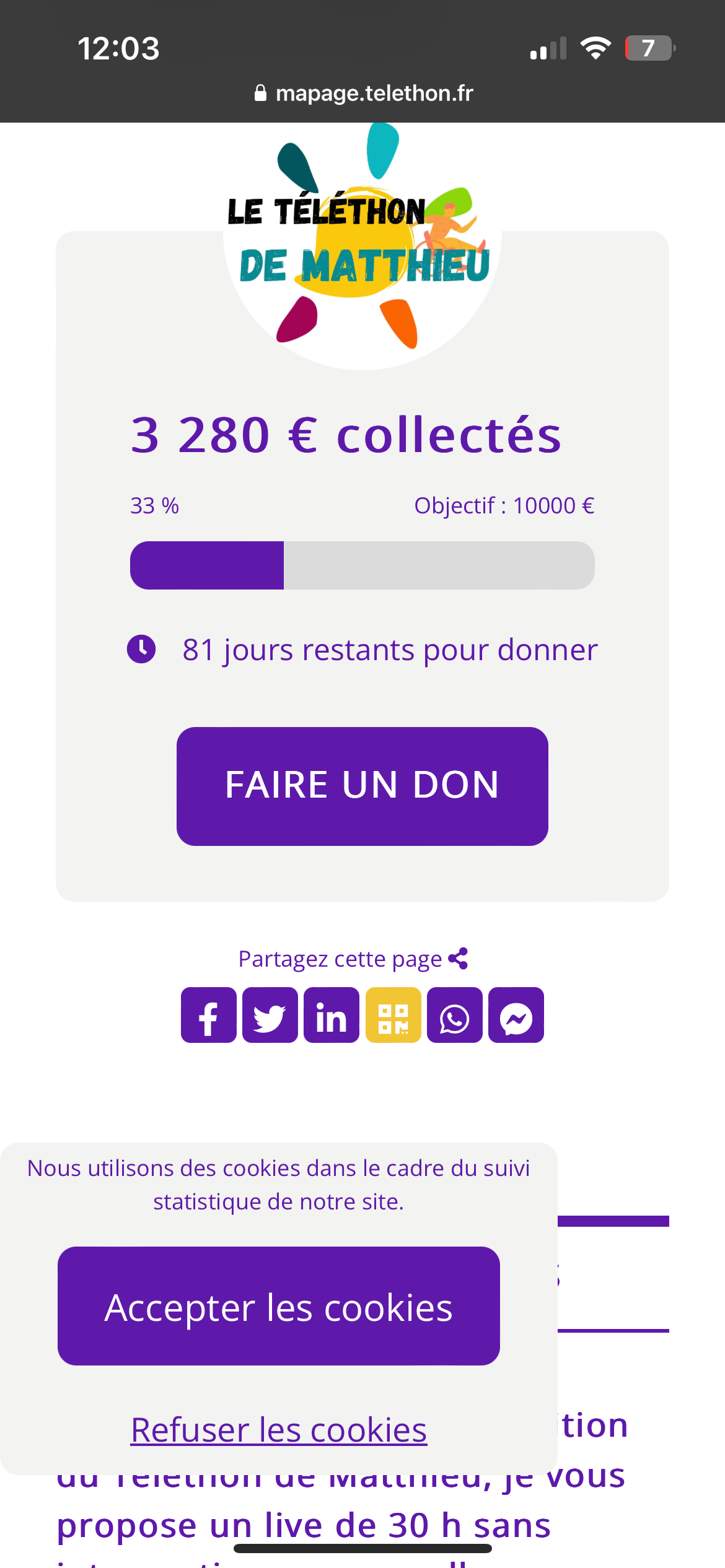This screenshot has height=1568, width=725.
Task: Select the Refuser les cookies link
Action: pyautogui.click(x=279, y=1430)
